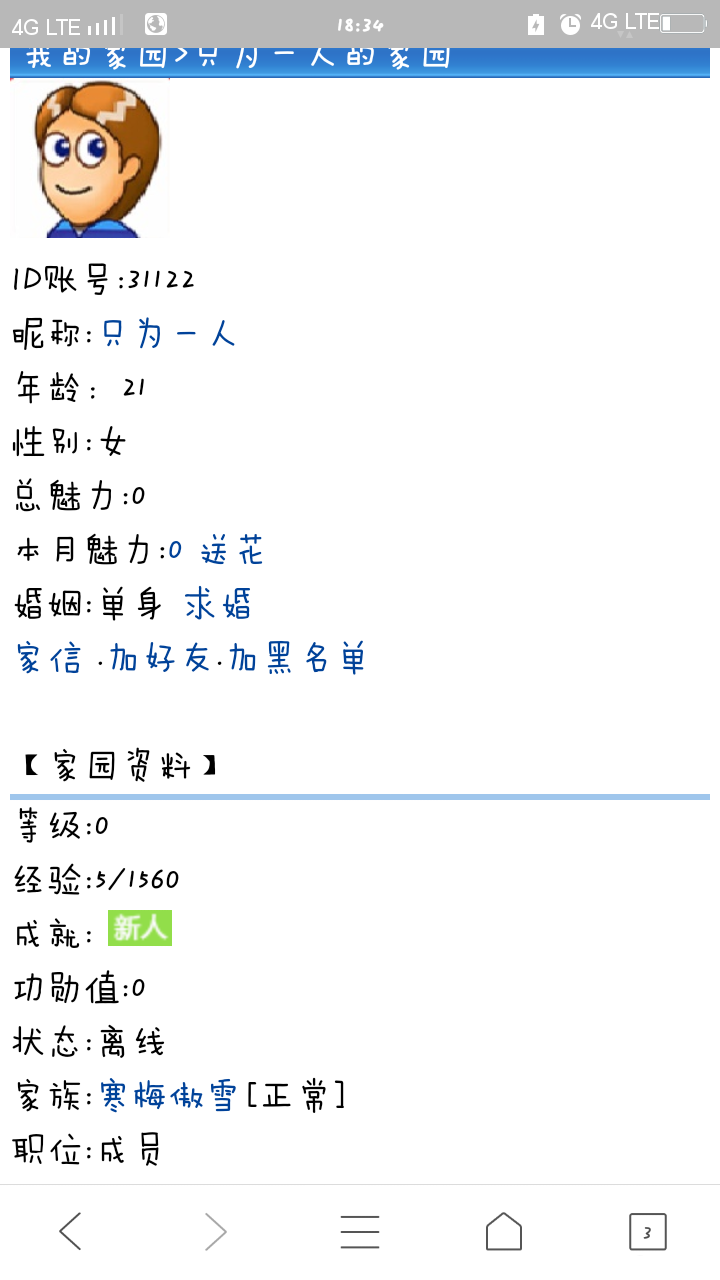Open the browser menu button
Viewport: 720px width, 1280px height.
(360, 1231)
